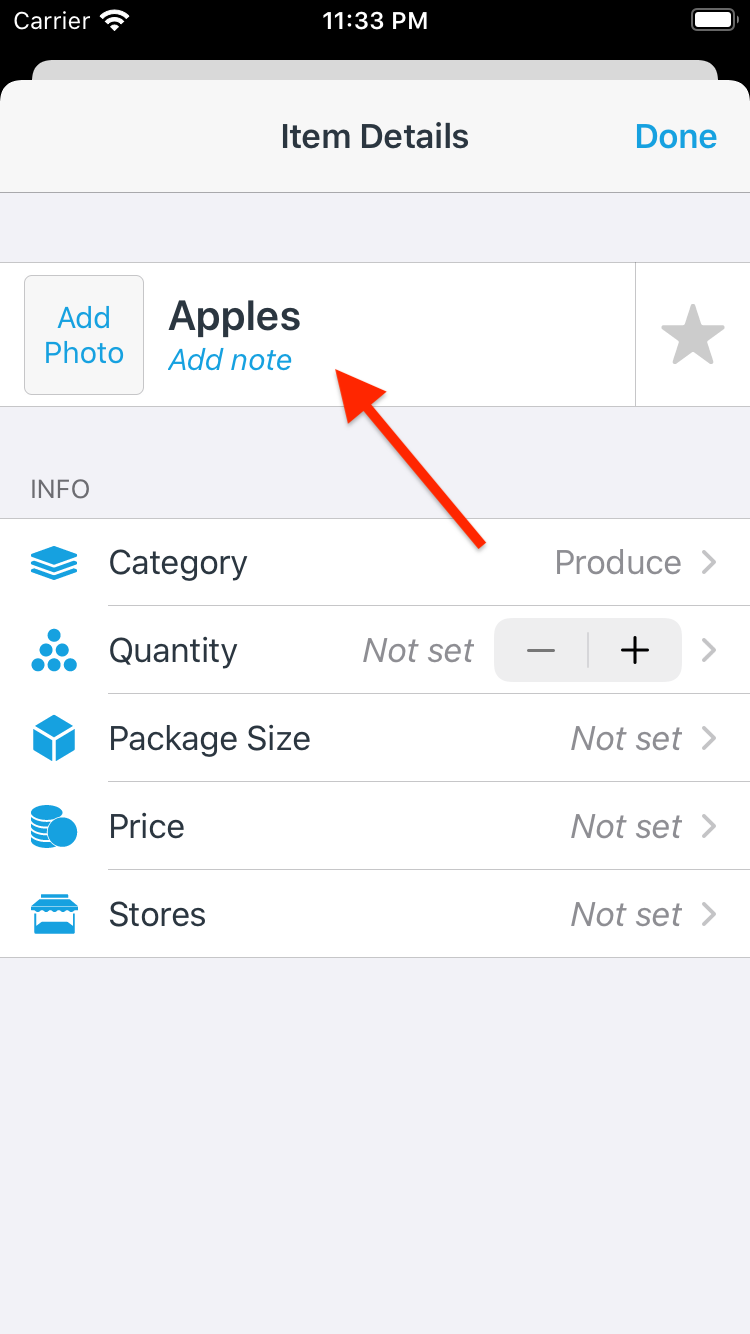
Task: Mark Apples as a favorite with the star
Action: click(692, 336)
